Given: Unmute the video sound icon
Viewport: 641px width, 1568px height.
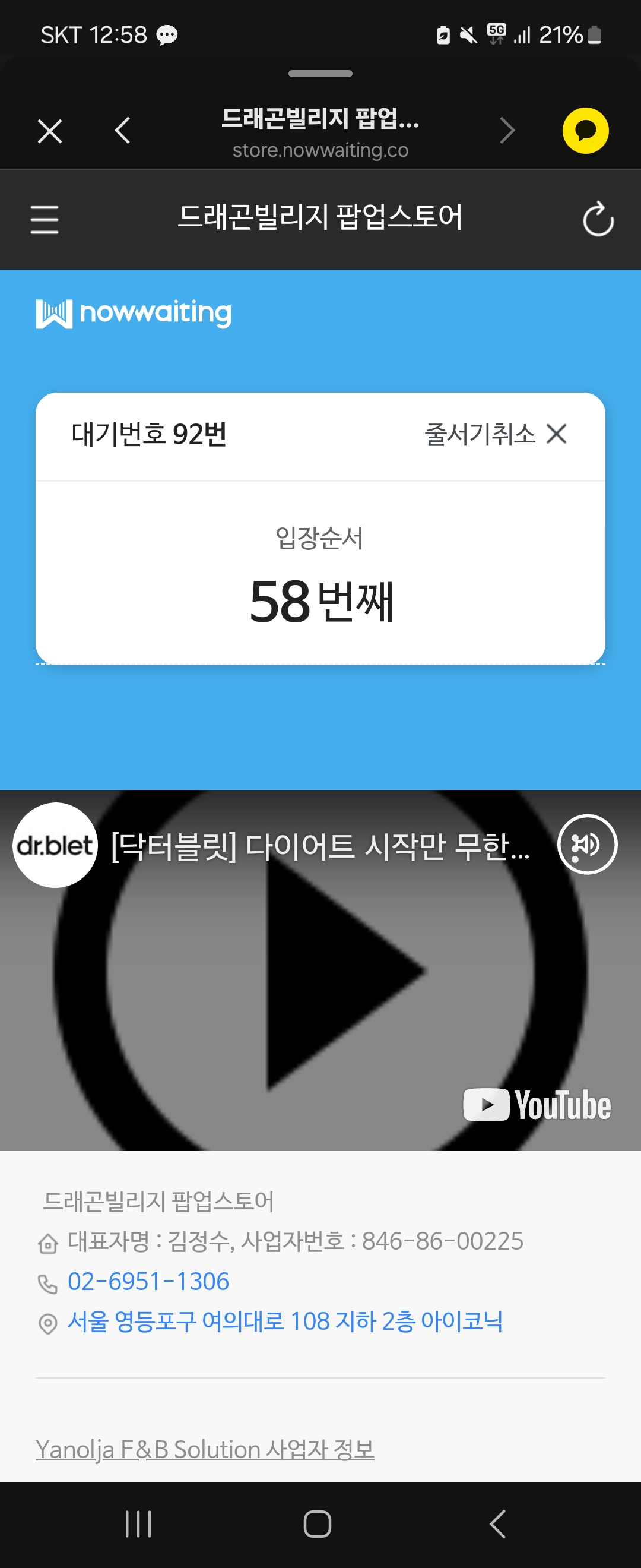Looking at the screenshot, I should [x=587, y=844].
